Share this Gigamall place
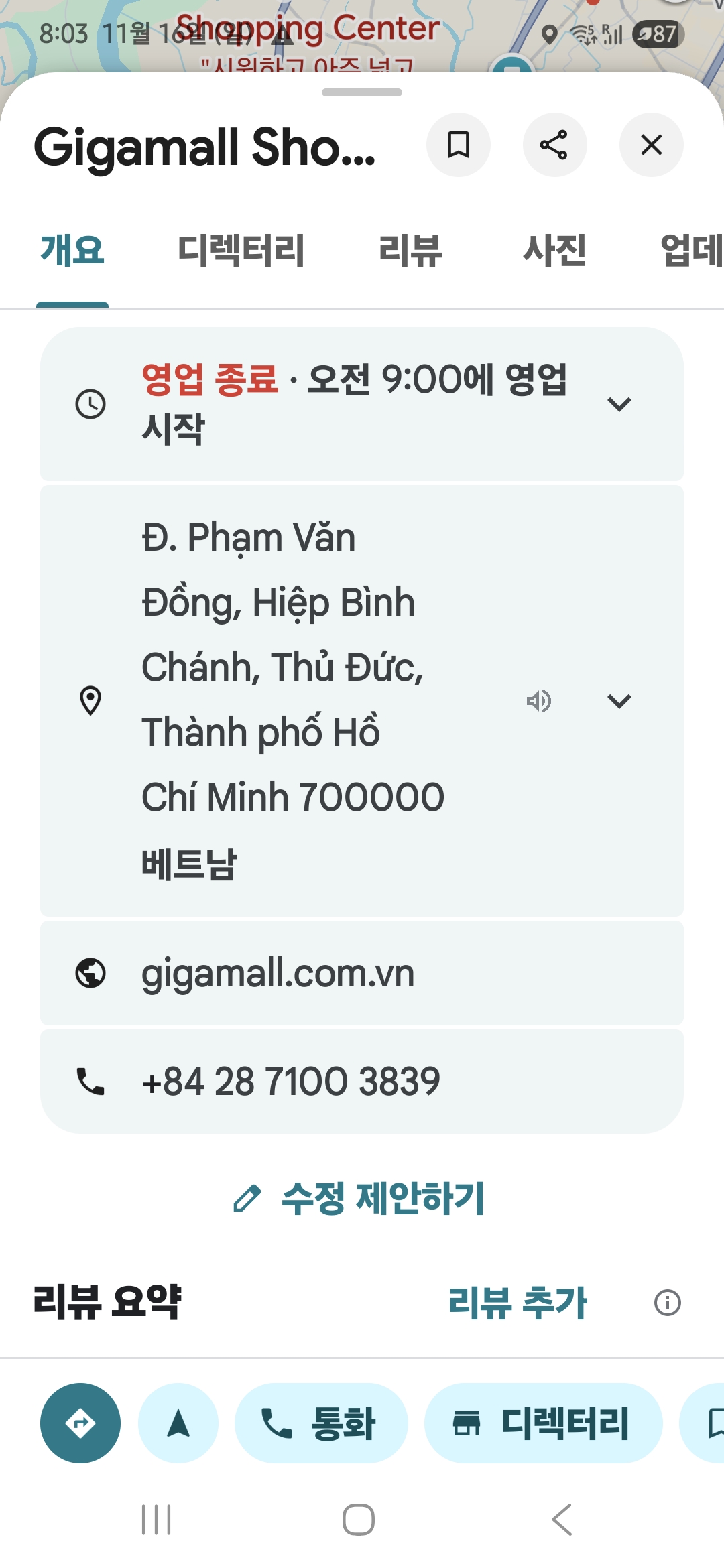 pyautogui.click(x=554, y=145)
